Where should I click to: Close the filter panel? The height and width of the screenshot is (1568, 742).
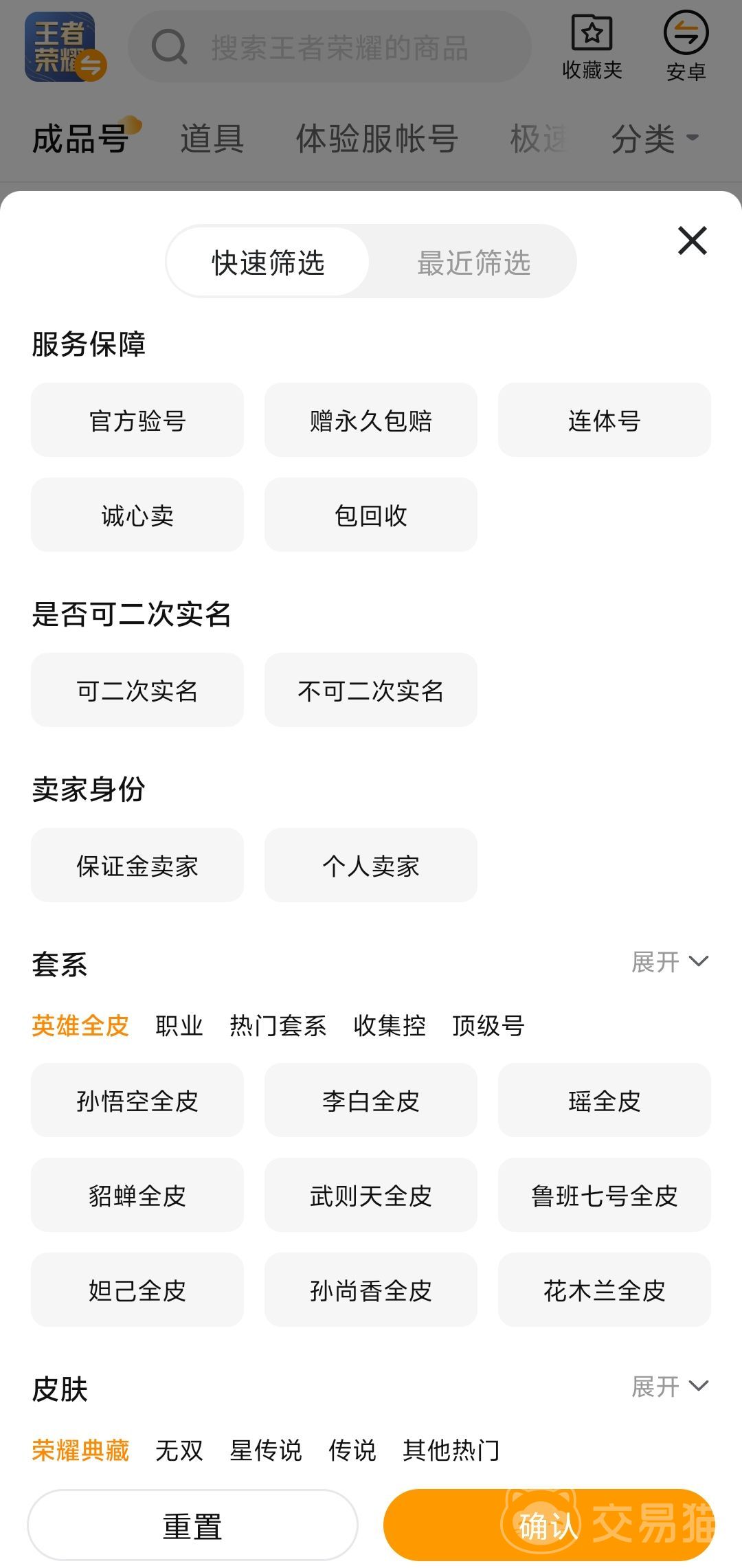click(692, 240)
